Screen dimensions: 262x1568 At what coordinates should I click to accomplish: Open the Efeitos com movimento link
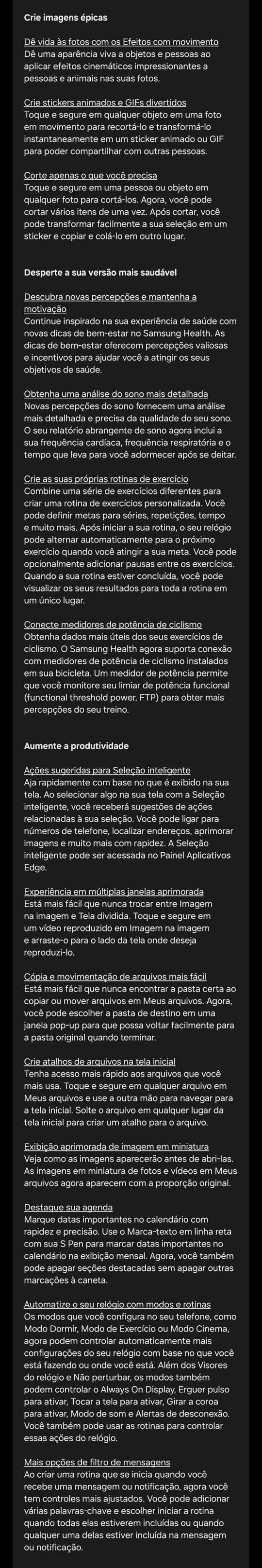[x=121, y=42]
